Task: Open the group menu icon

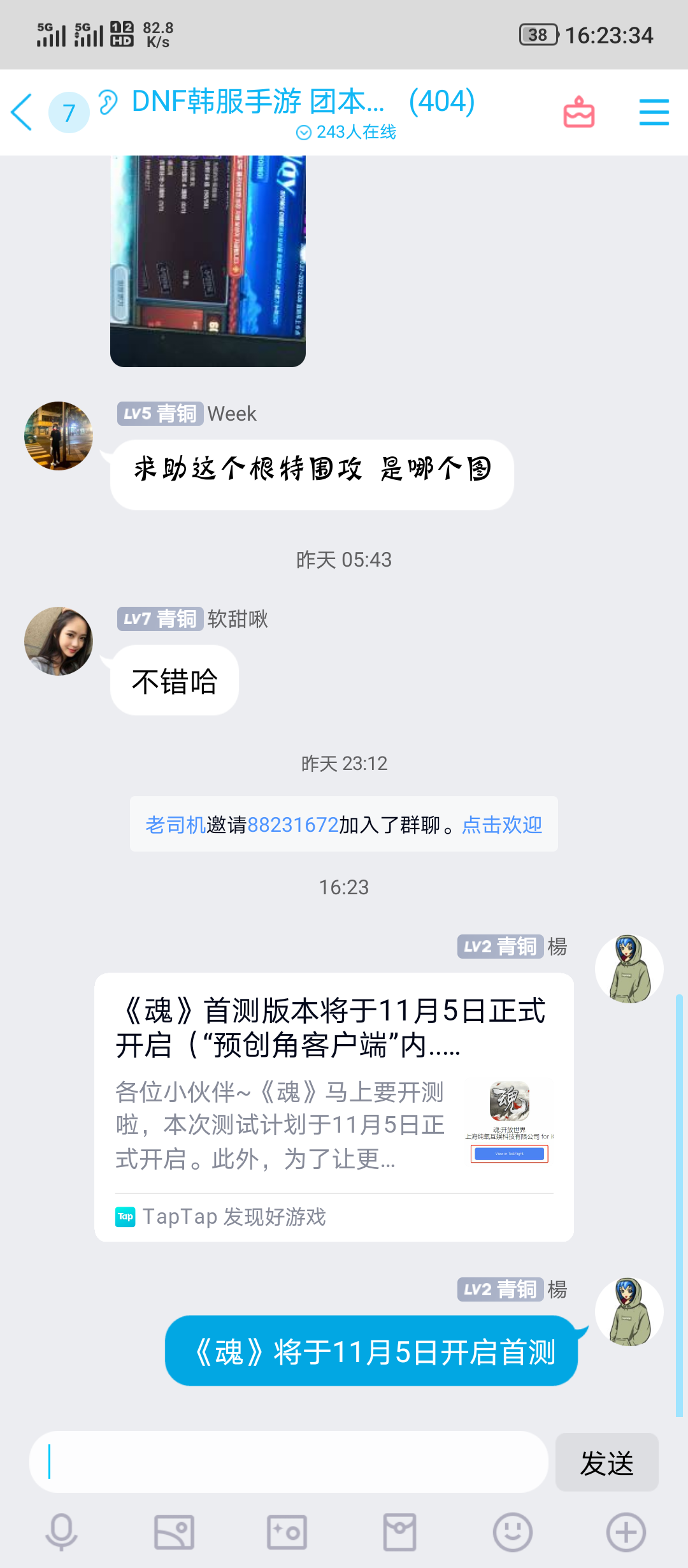Action: 654,112
